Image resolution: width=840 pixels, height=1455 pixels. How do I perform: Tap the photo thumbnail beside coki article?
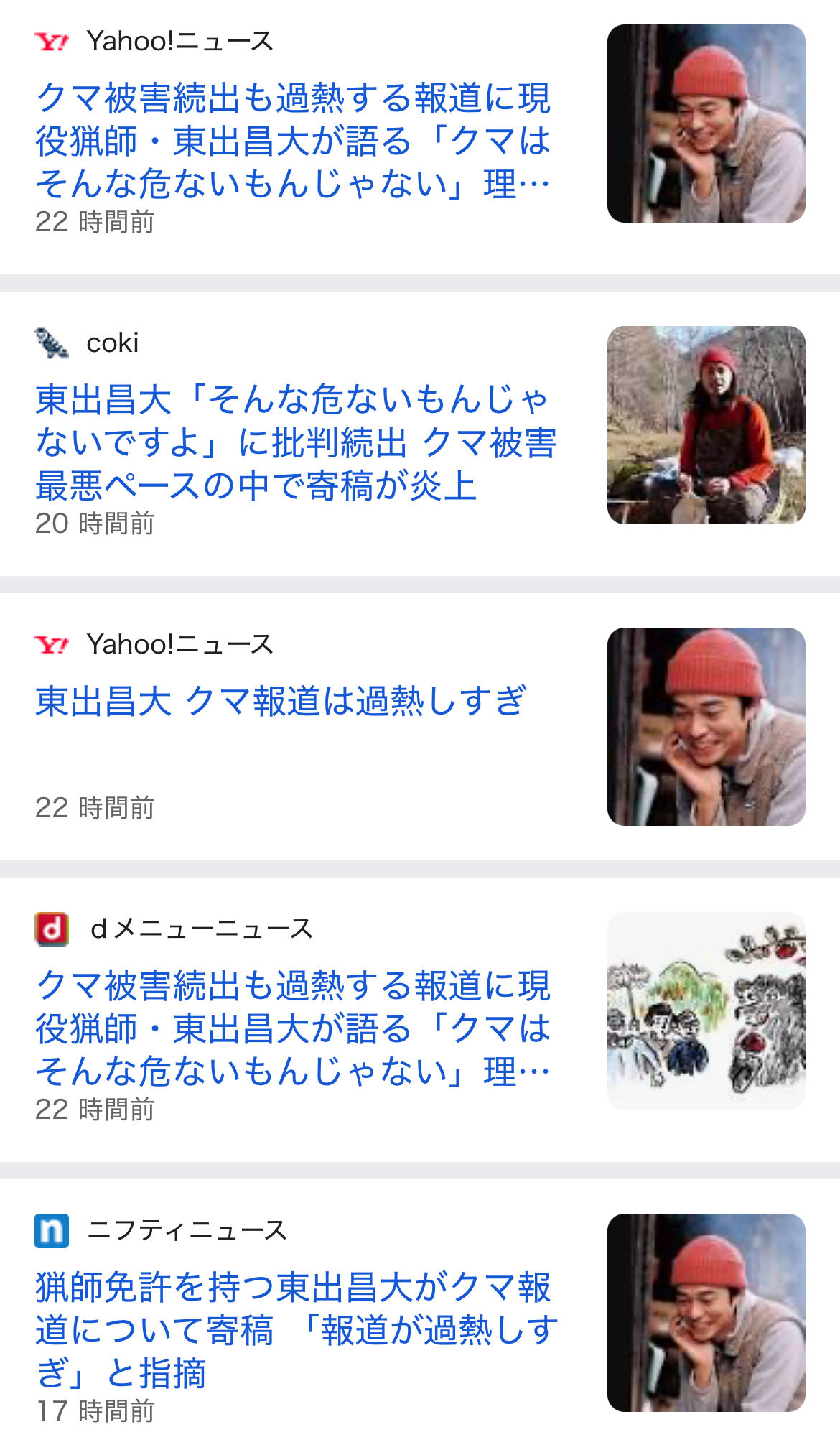(706, 425)
